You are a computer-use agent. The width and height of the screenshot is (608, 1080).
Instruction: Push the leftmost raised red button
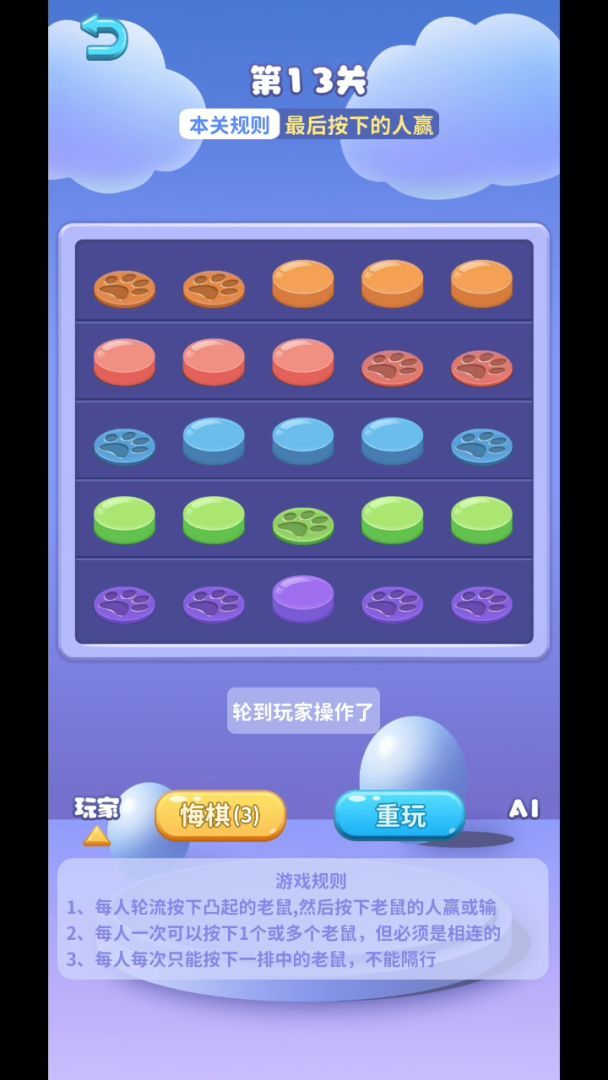(x=124, y=360)
